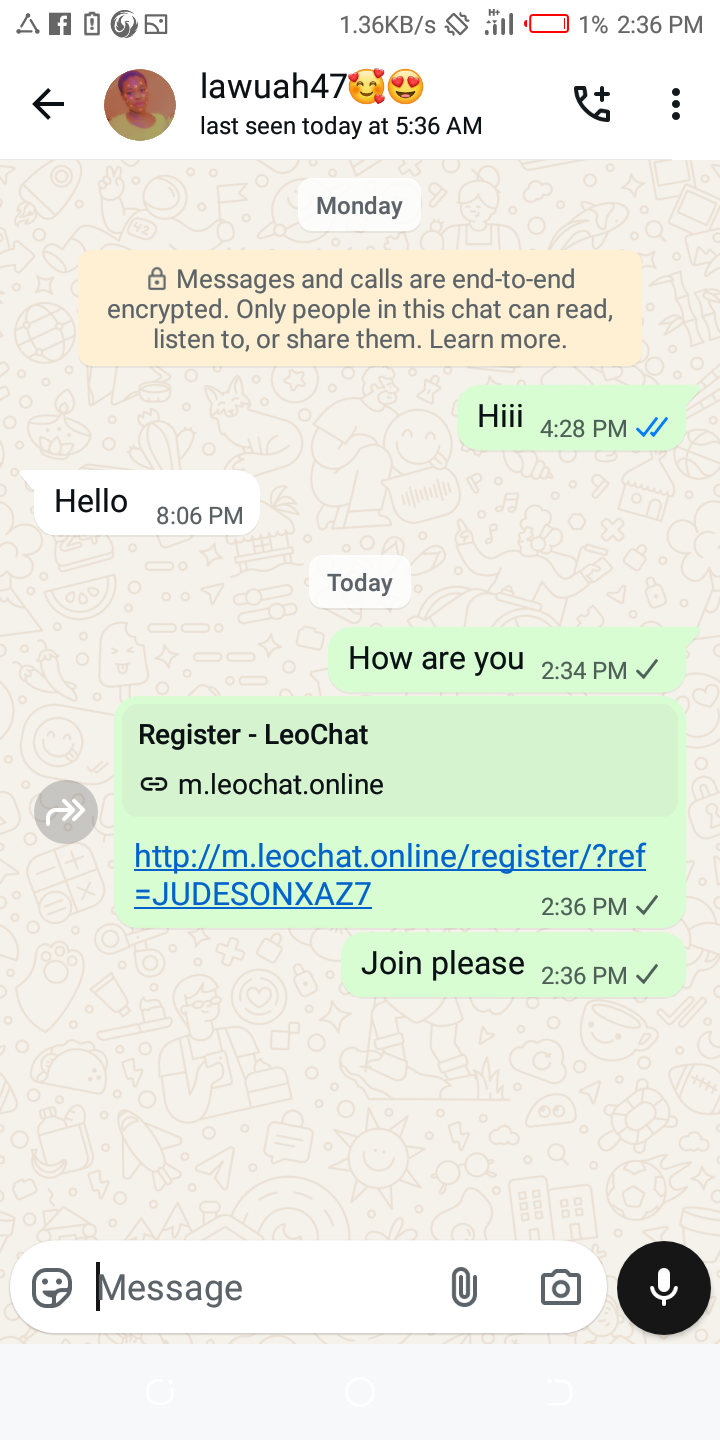View lawuah47 contact info
720x1440 pixels.
340,104
